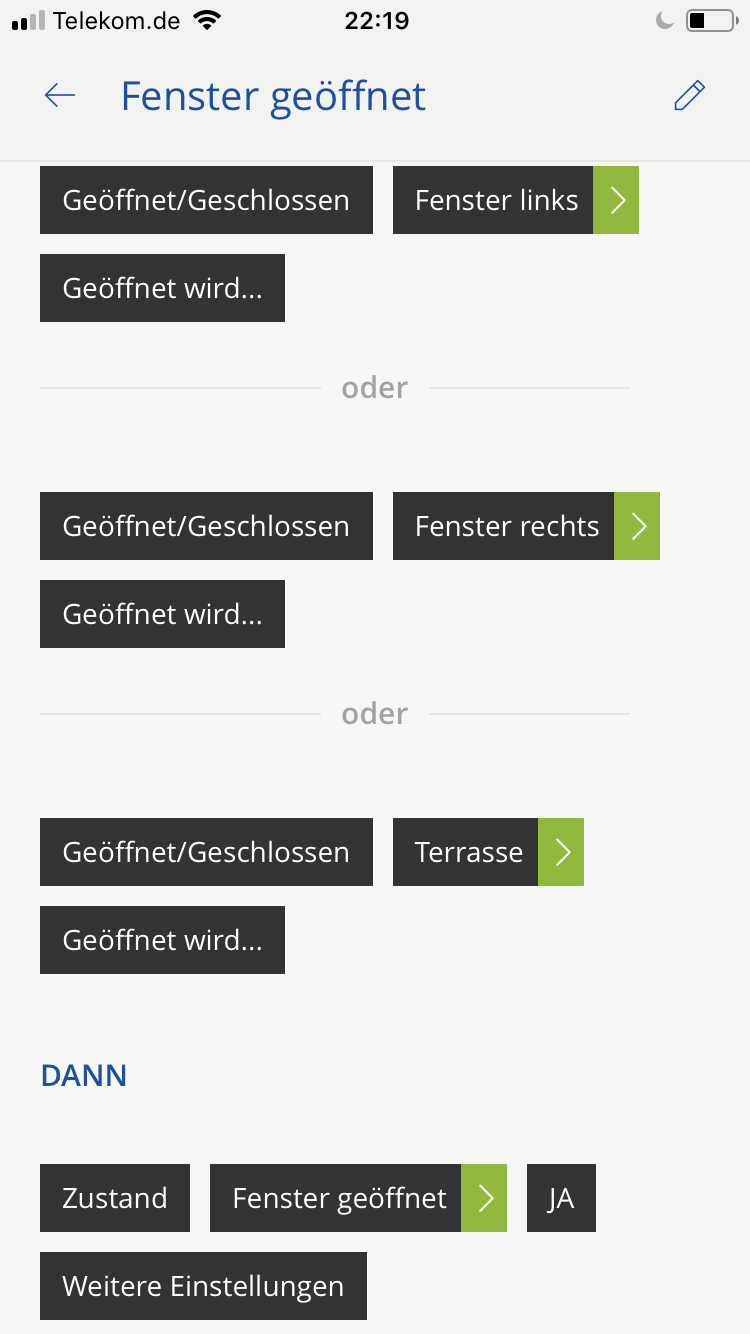
Task: Edit the rule with the pencil icon
Action: pos(689,96)
